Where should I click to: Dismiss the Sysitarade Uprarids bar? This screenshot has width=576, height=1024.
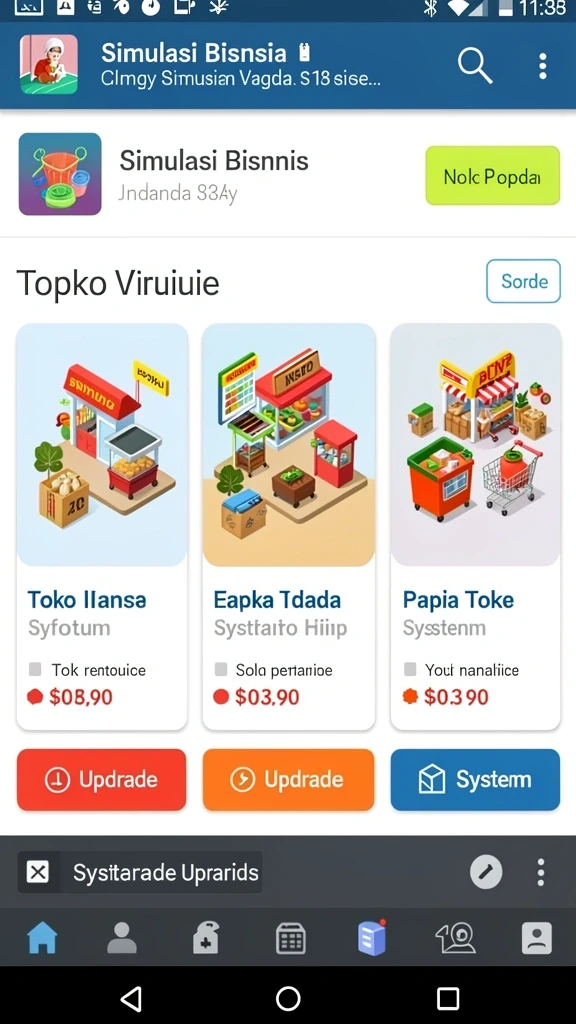coord(38,872)
